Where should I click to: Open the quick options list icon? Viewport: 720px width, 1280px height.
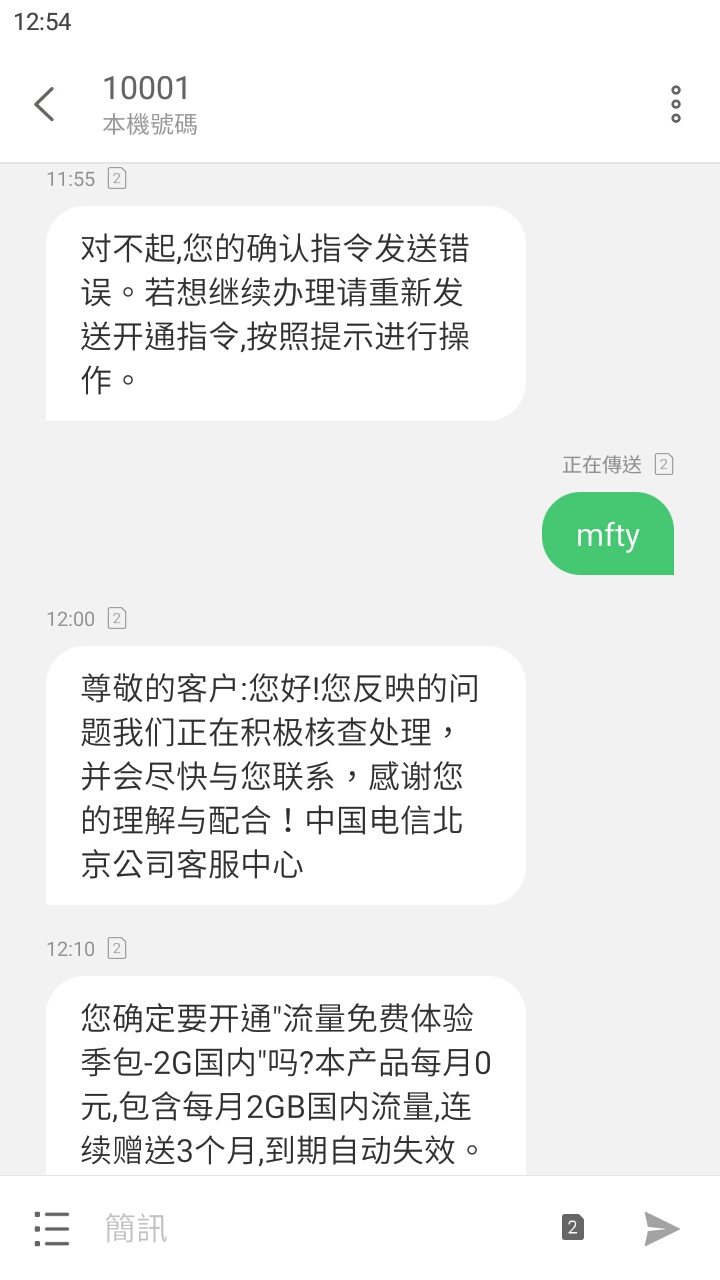(x=51, y=1228)
